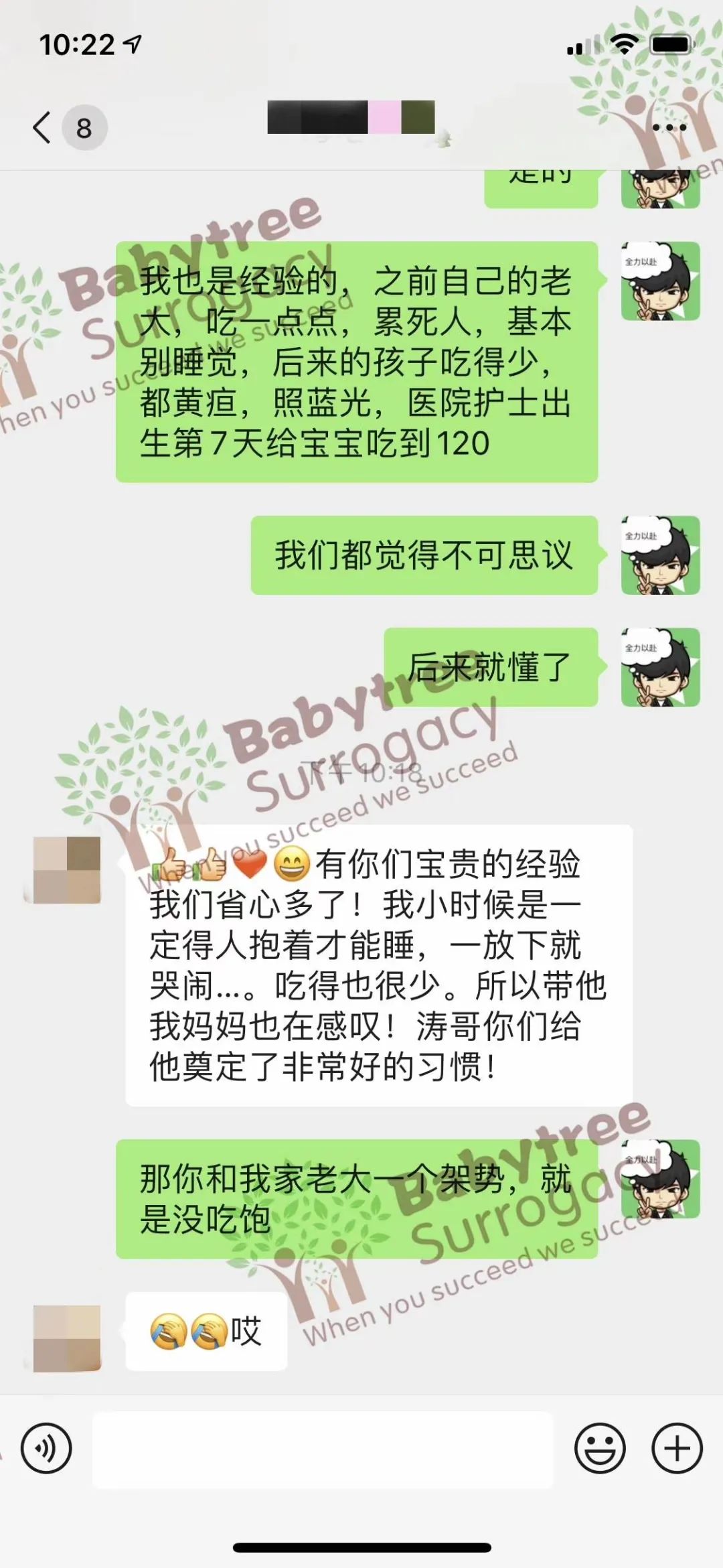Focus the message text field
This screenshot has height=1568, width=723.
[x=323, y=1449]
